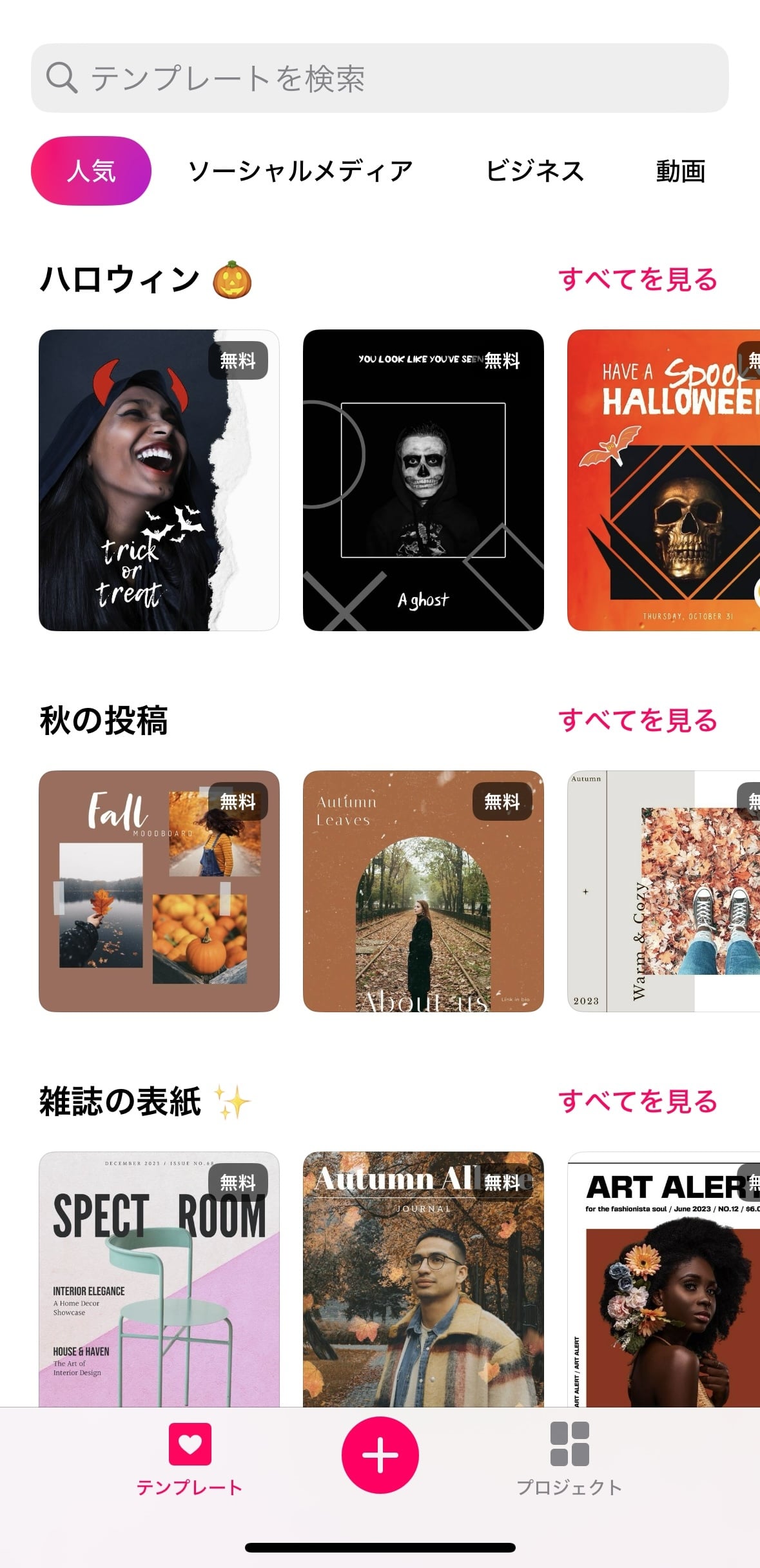The image size is (760, 1568).
Task: Select the 人気 category chip
Action: pyautogui.click(x=91, y=171)
